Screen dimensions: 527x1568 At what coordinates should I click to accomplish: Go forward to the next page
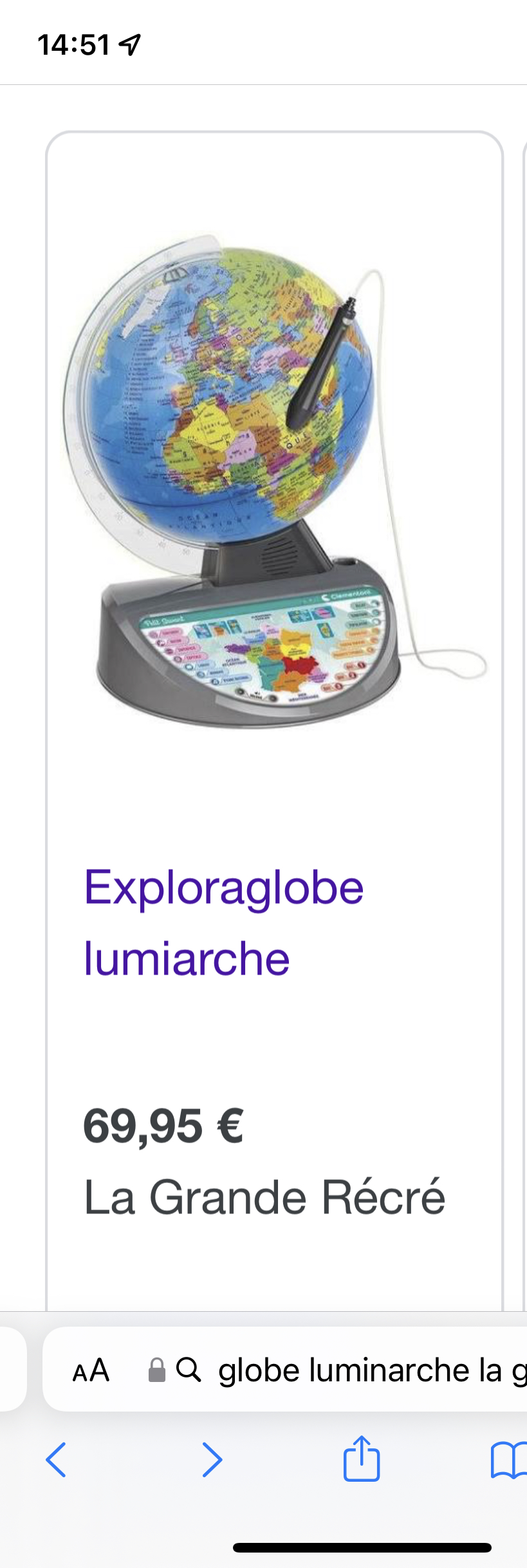[x=212, y=1459]
